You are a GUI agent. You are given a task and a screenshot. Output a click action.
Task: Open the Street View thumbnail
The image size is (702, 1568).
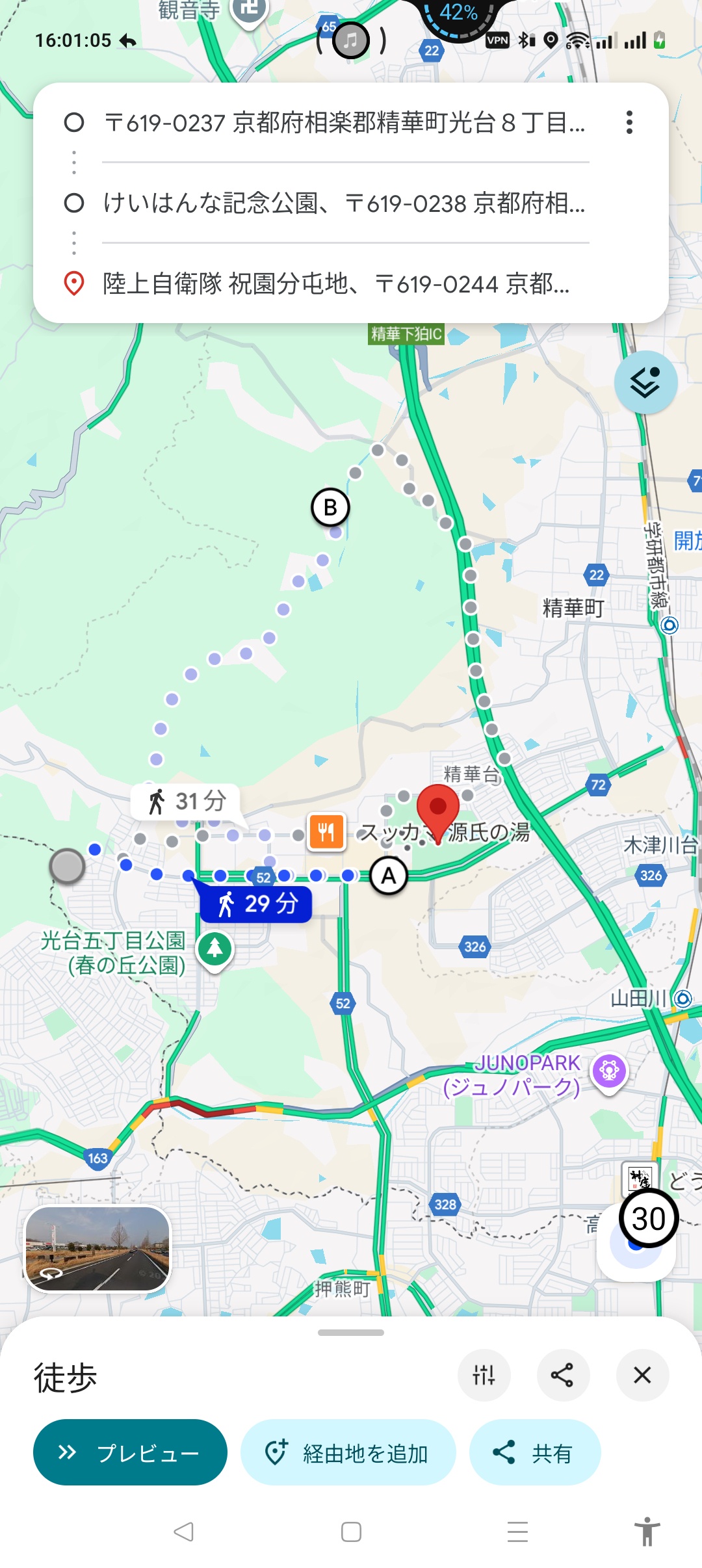coord(97,1249)
